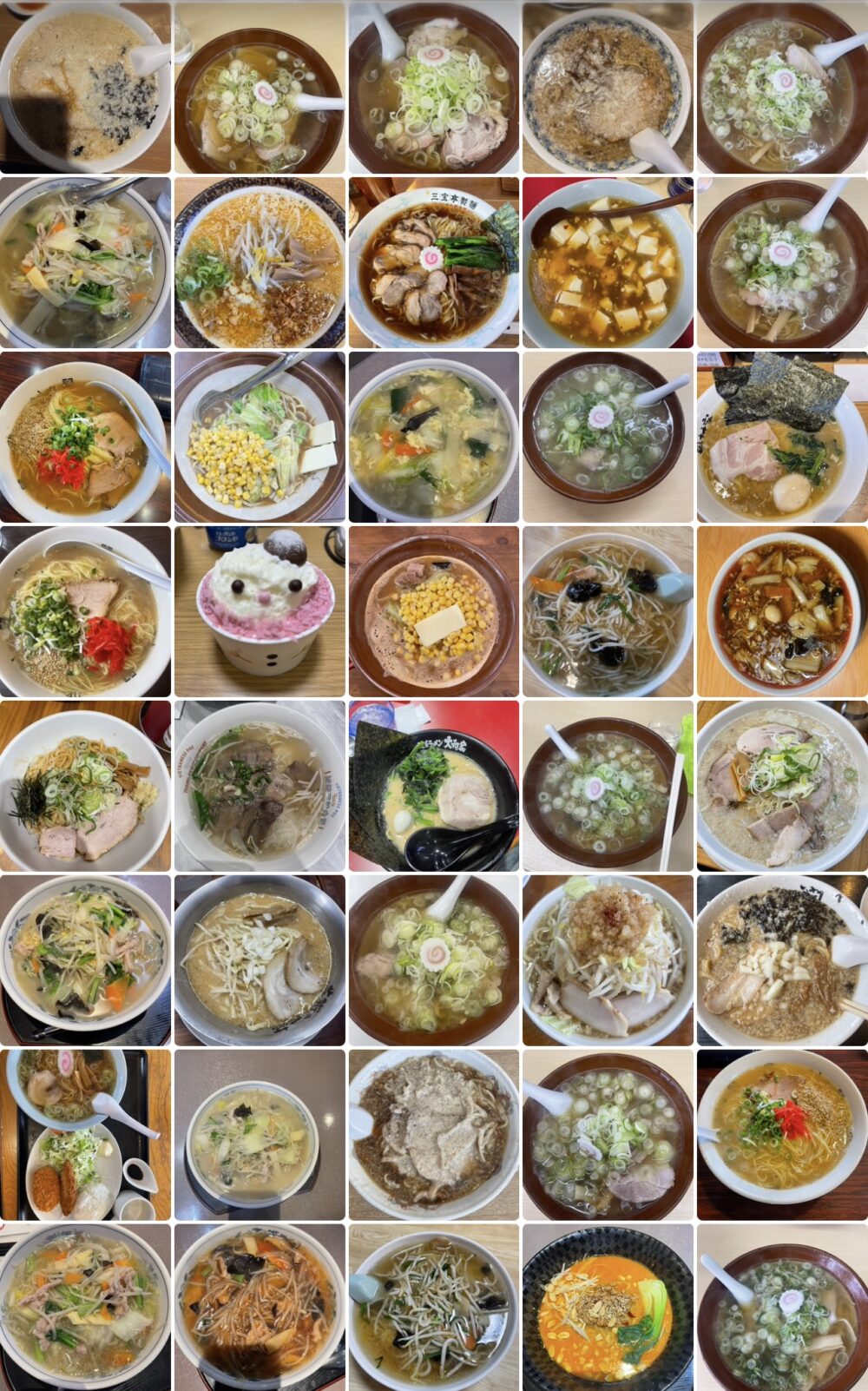868x1391 pixels.
Task: Open the beef-topped noodle soup in white bowl photo
Action: (260, 786)
